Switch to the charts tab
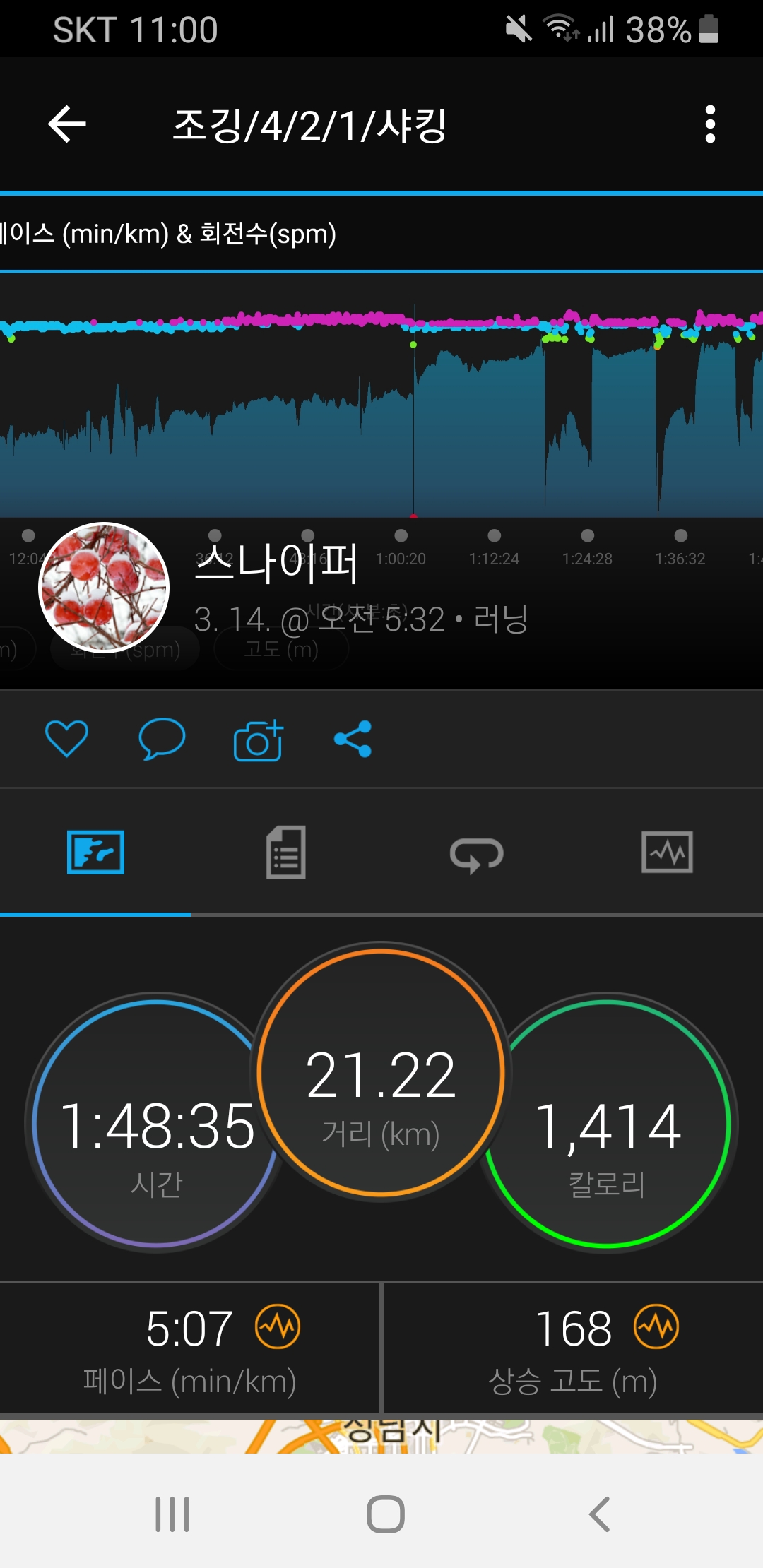The image size is (763, 1568). 667,853
